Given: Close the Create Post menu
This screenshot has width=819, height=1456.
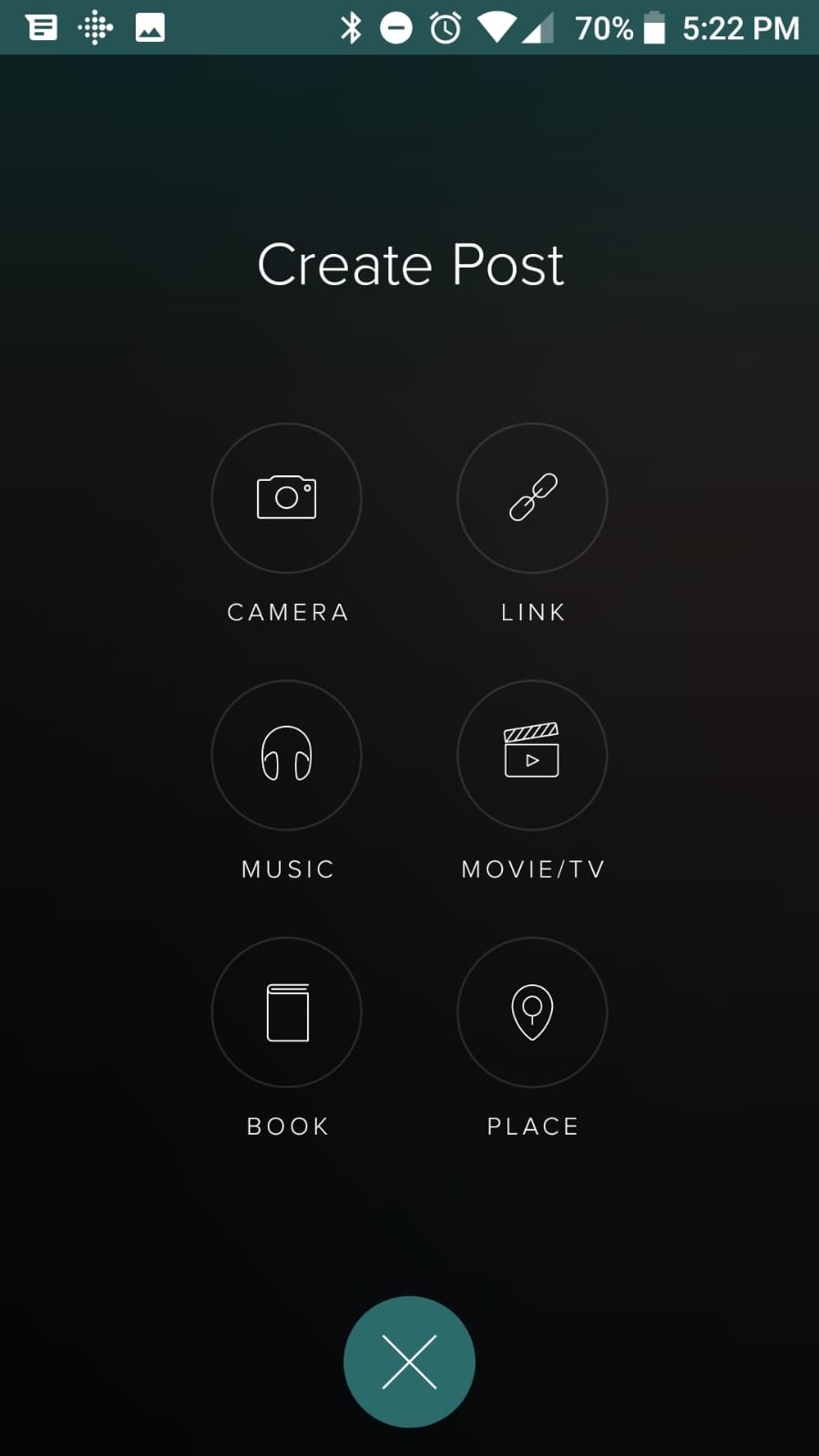Looking at the screenshot, I should [x=409, y=1361].
